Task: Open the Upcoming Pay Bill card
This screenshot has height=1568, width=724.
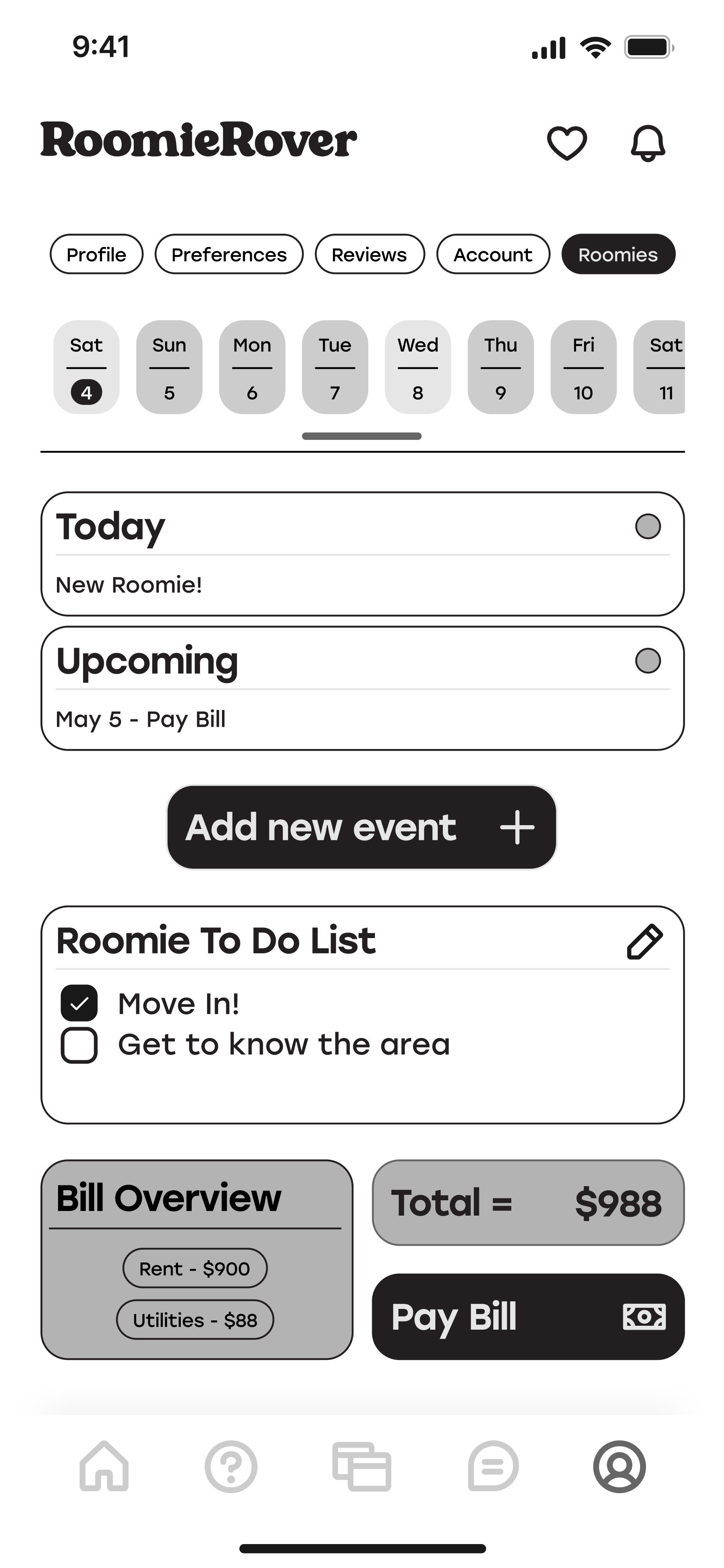Action: coord(362,688)
